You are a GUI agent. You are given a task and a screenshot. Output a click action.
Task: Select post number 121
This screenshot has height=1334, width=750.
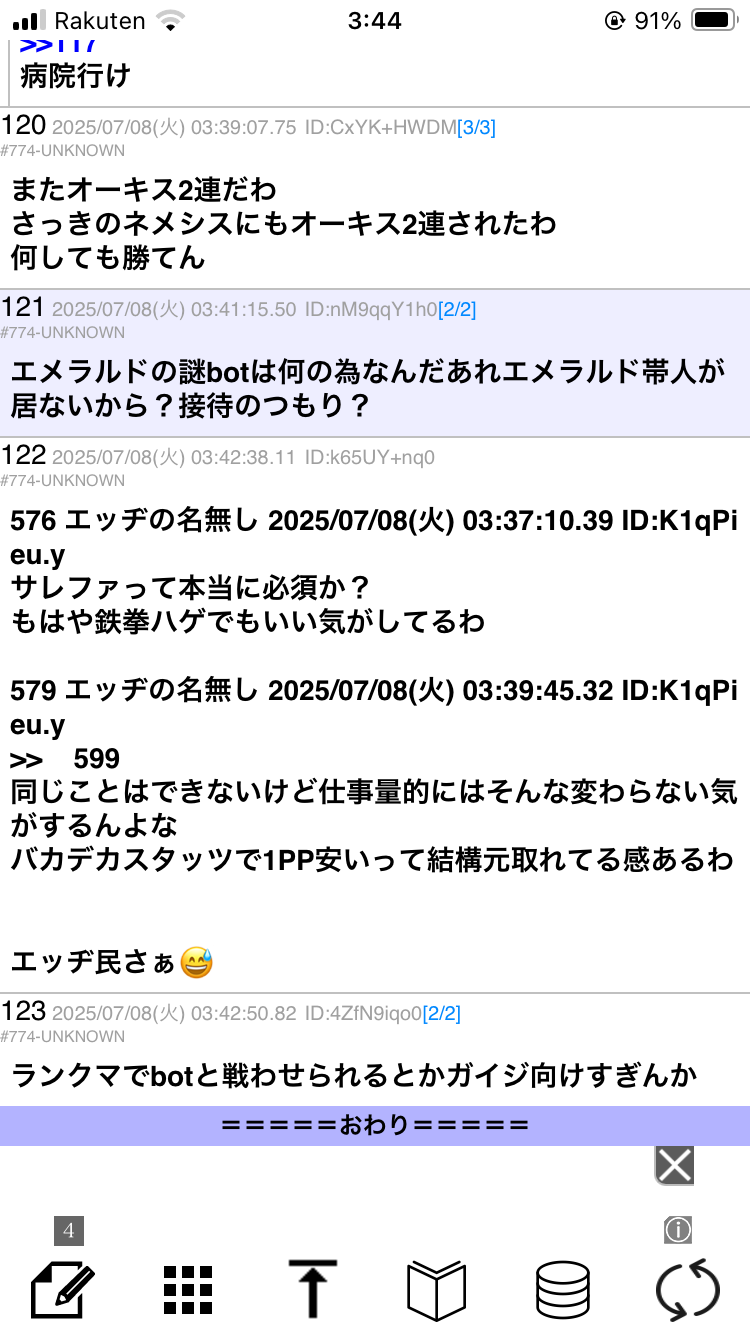point(24,307)
